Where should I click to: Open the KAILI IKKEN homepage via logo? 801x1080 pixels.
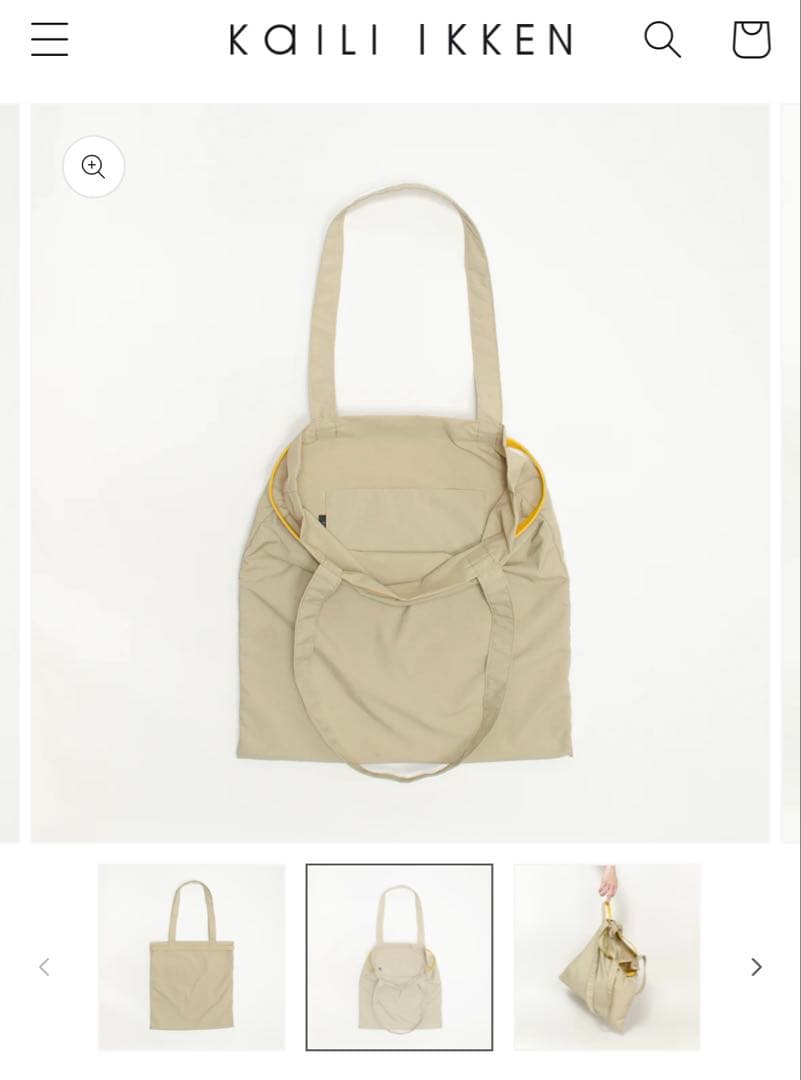(x=400, y=39)
